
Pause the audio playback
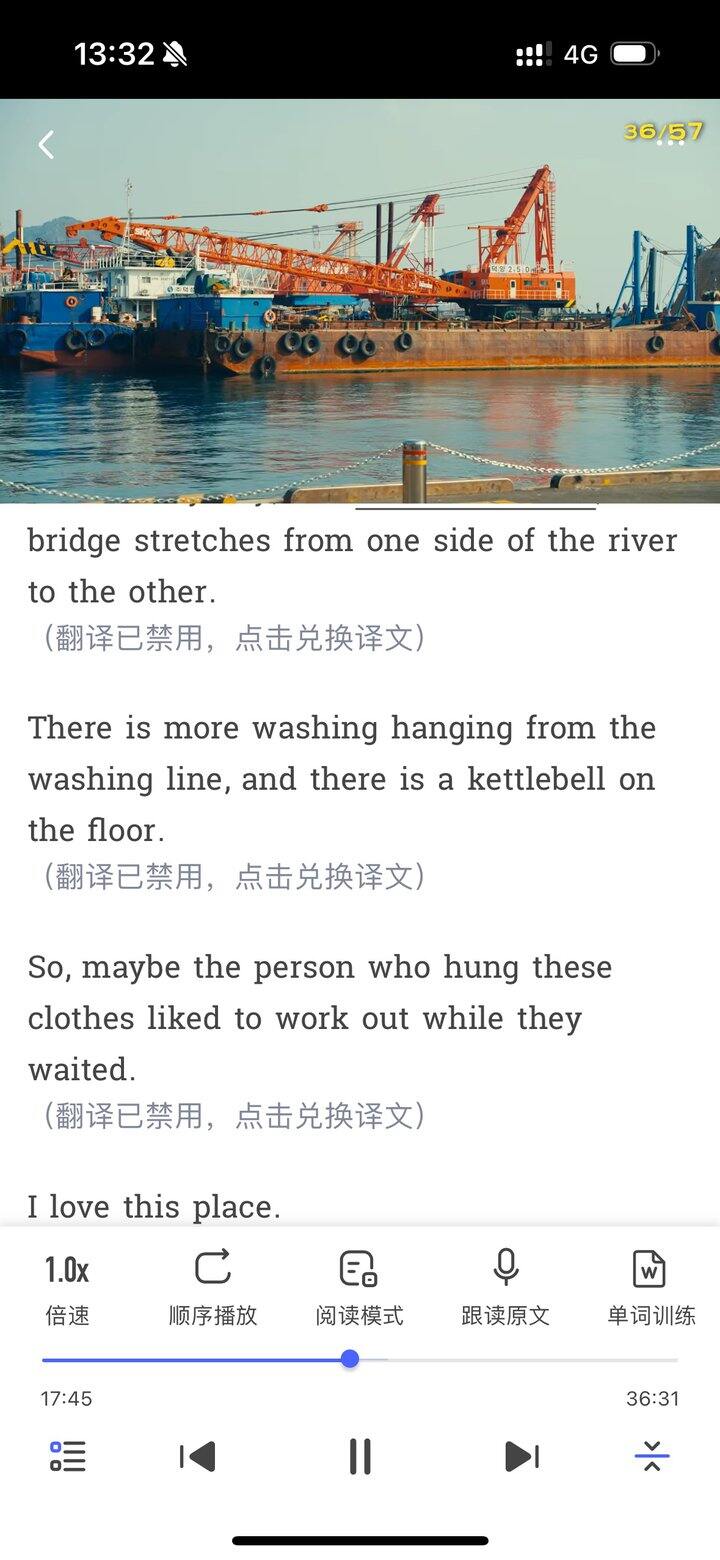tap(360, 1456)
